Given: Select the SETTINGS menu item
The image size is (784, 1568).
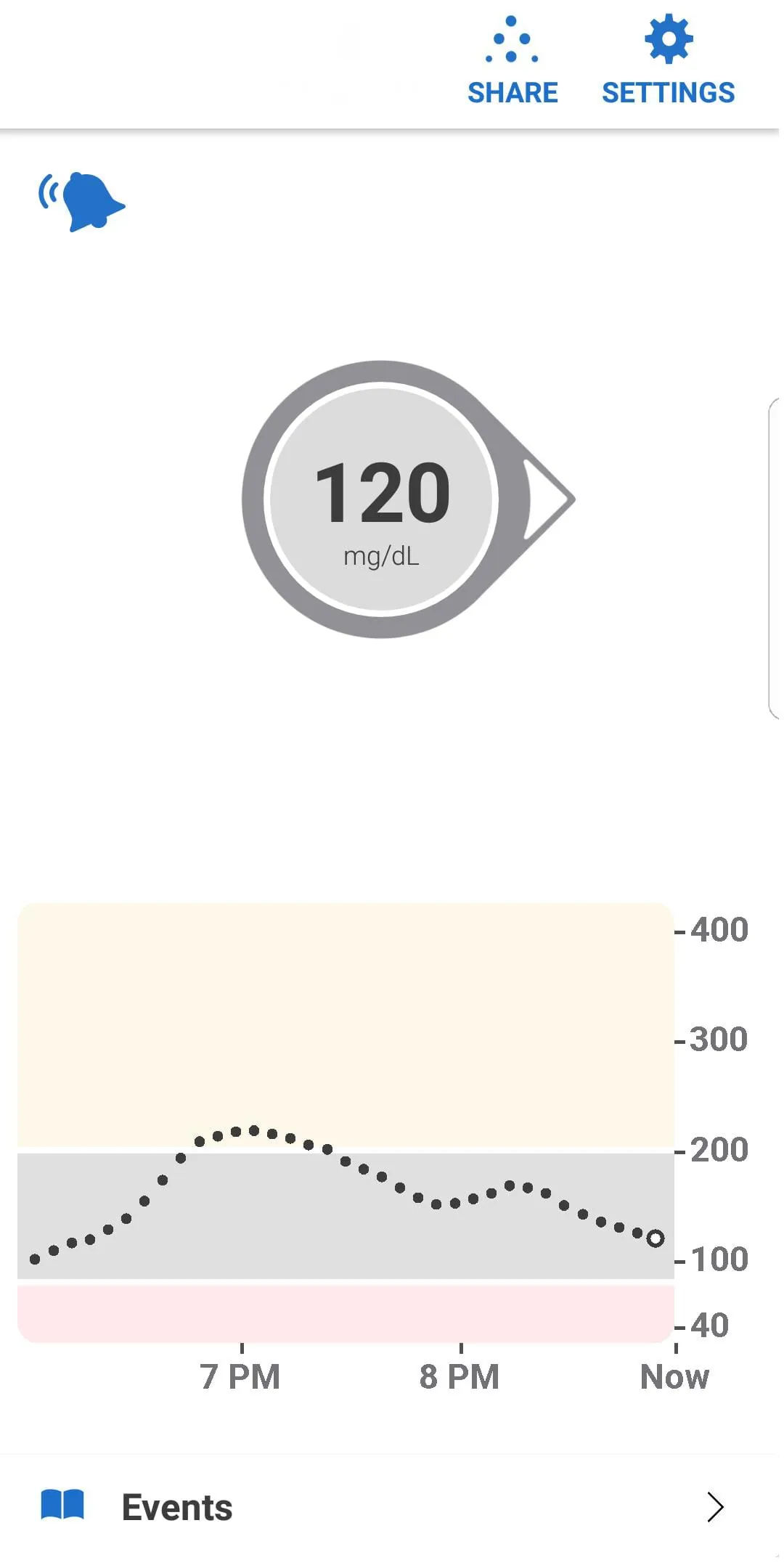Looking at the screenshot, I should [668, 92].
